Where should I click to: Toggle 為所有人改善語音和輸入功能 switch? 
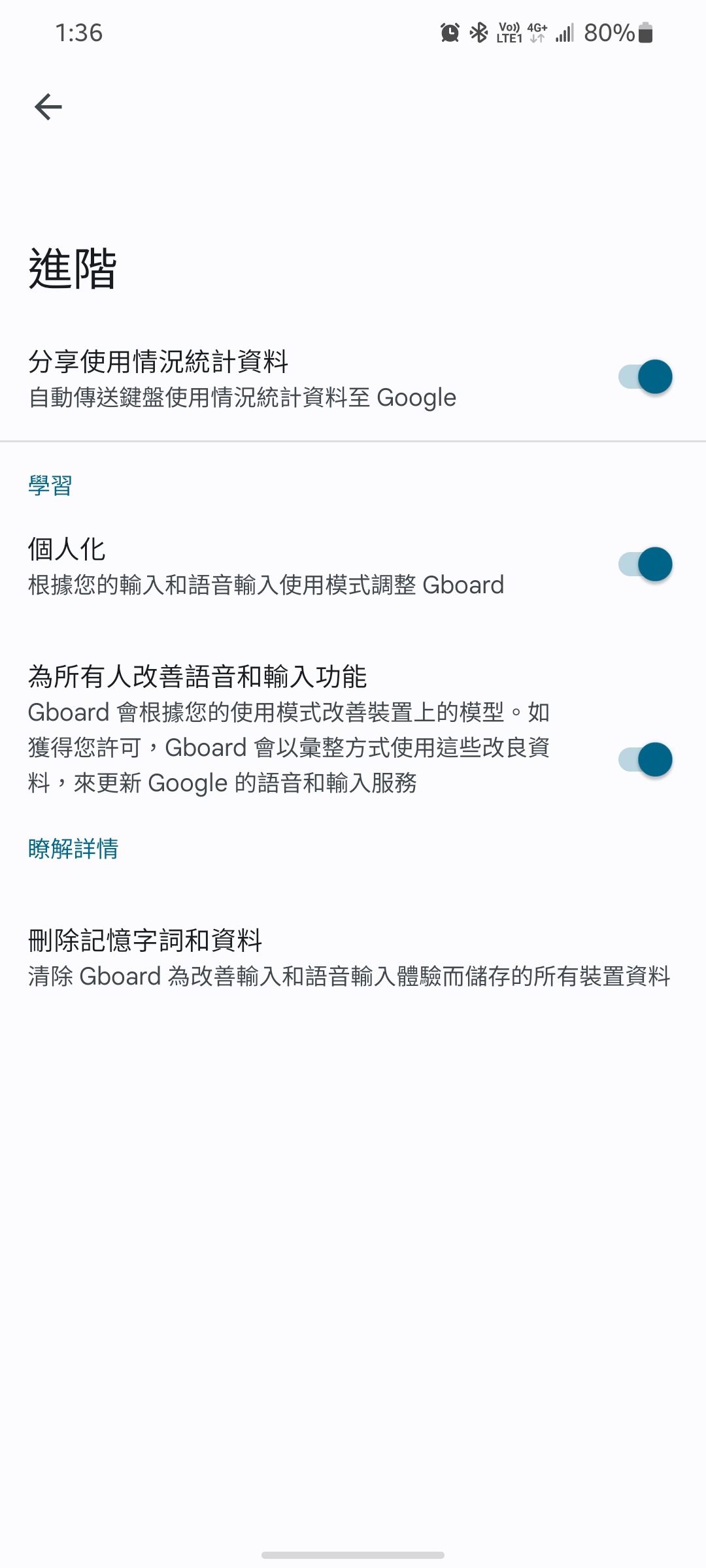click(x=646, y=760)
